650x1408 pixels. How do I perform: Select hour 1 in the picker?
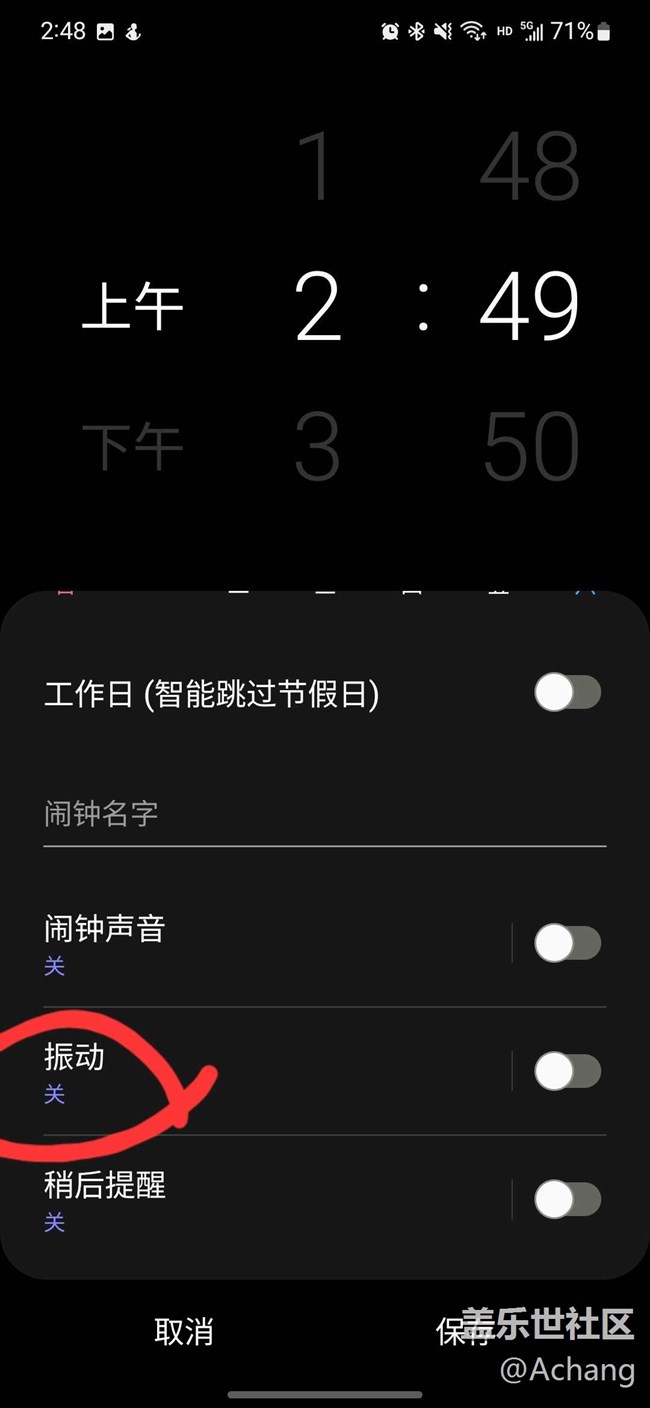pos(316,165)
